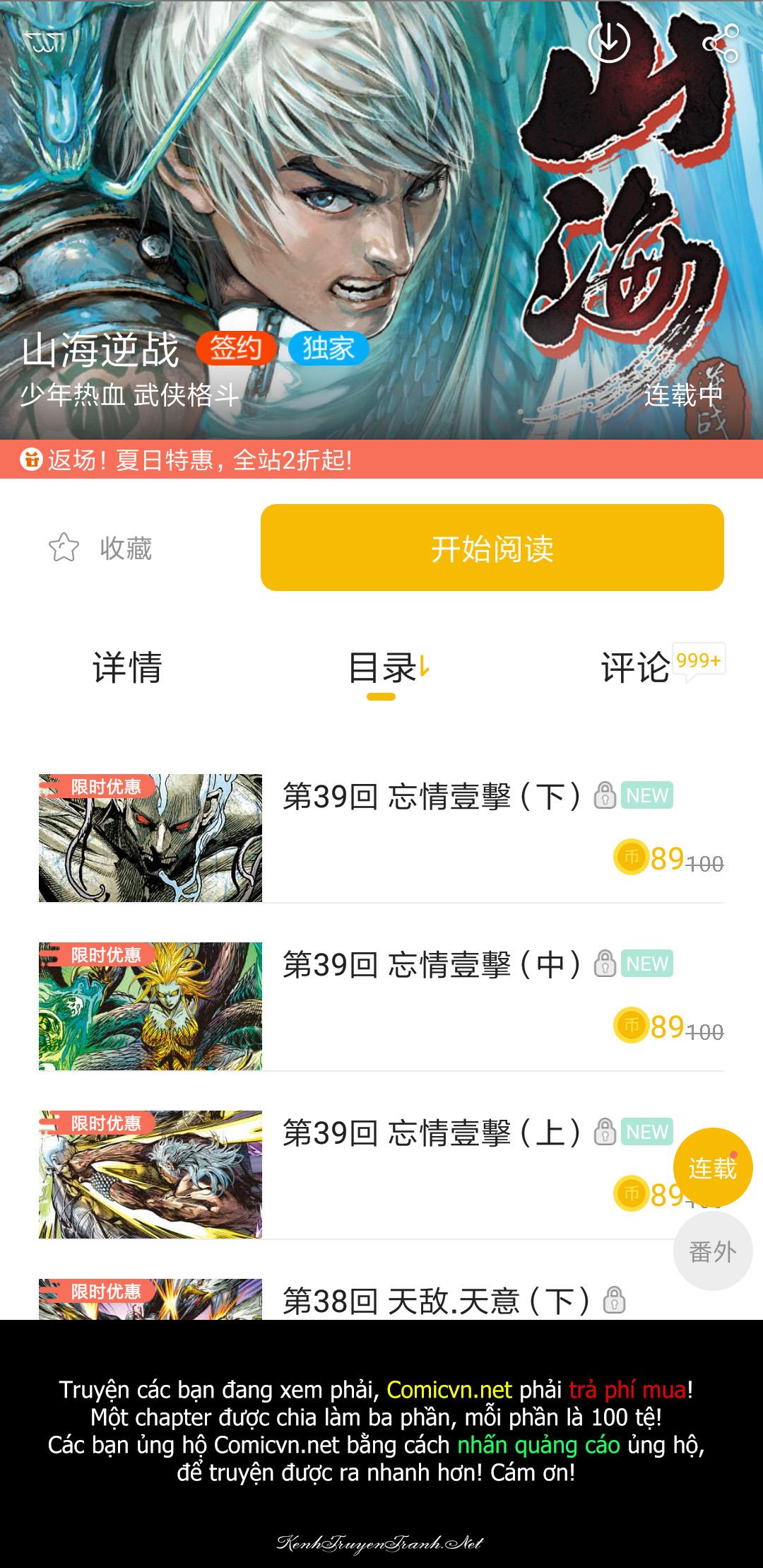Viewport: 763px width, 1568px height.
Task: Open chapter 第39回 忘情壹擊 (中)
Action: tap(381, 1006)
